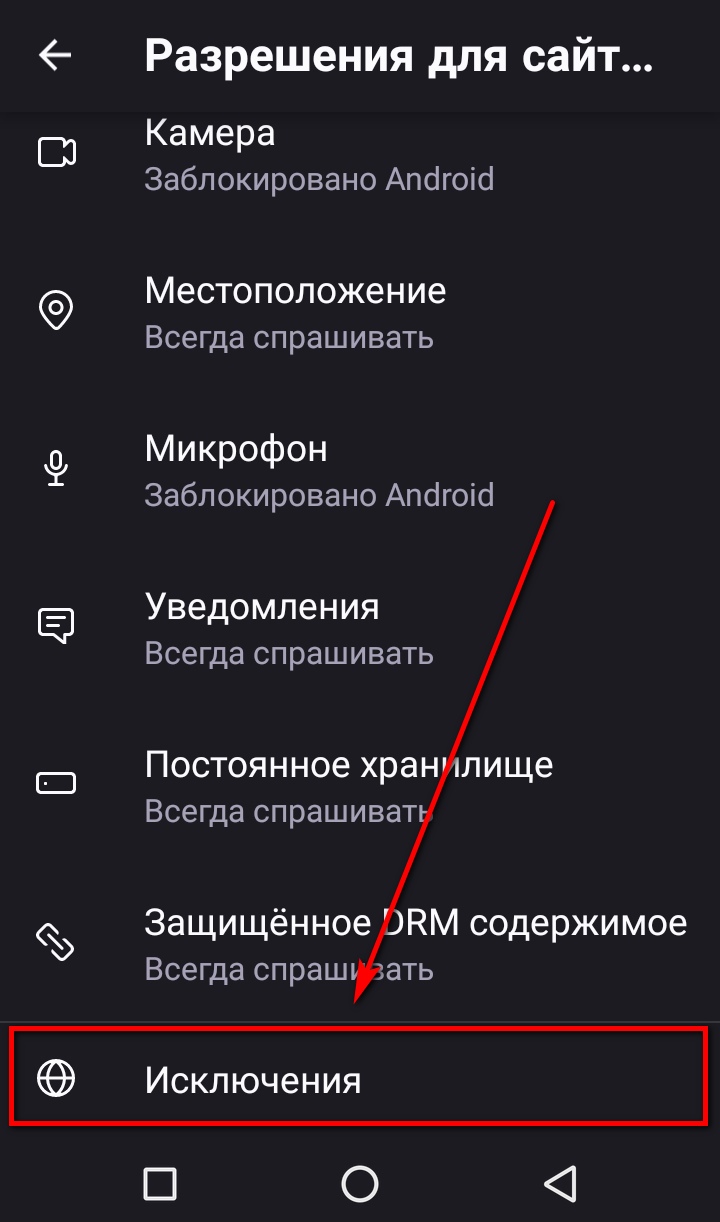Open recent apps with the square button
The height and width of the screenshot is (1222, 720).
(x=160, y=1184)
